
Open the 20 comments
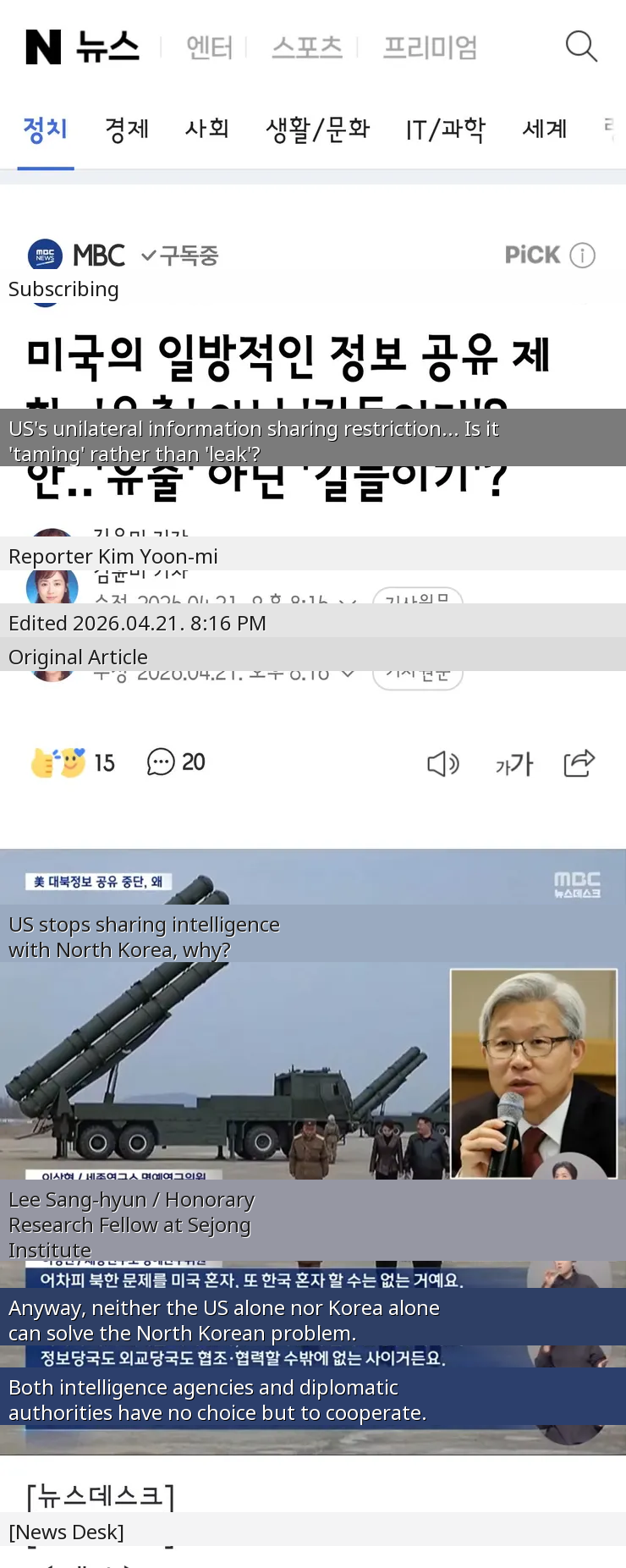coord(176,762)
